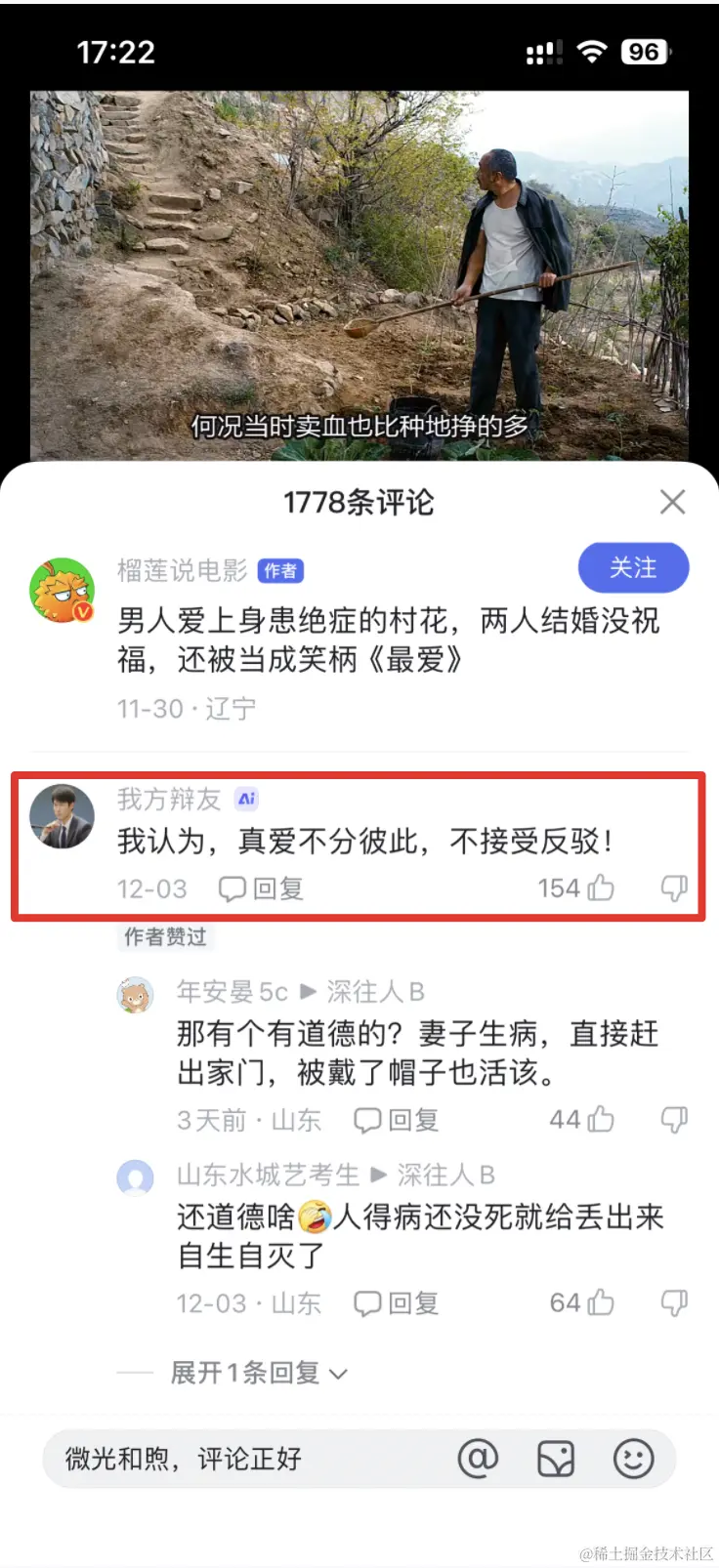Click the thumbs-down on 我方辩友's comment

point(674,887)
